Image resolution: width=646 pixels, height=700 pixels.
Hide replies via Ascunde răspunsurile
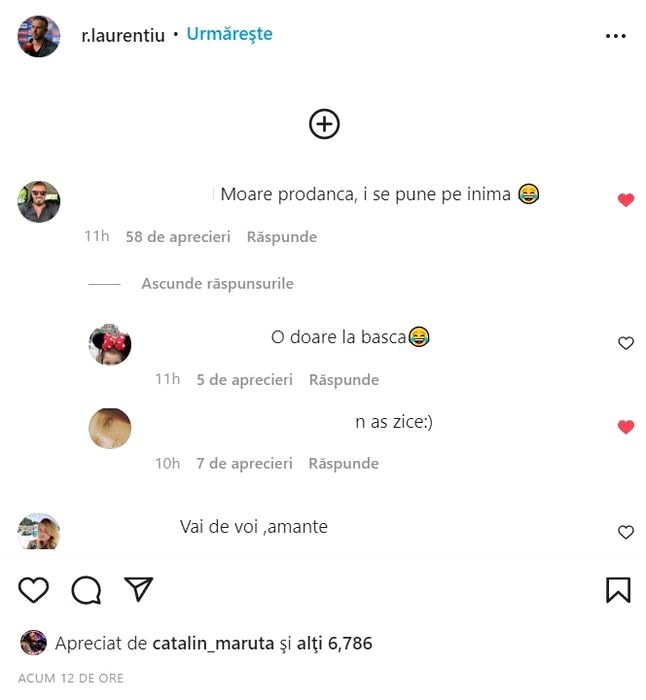[x=217, y=284]
